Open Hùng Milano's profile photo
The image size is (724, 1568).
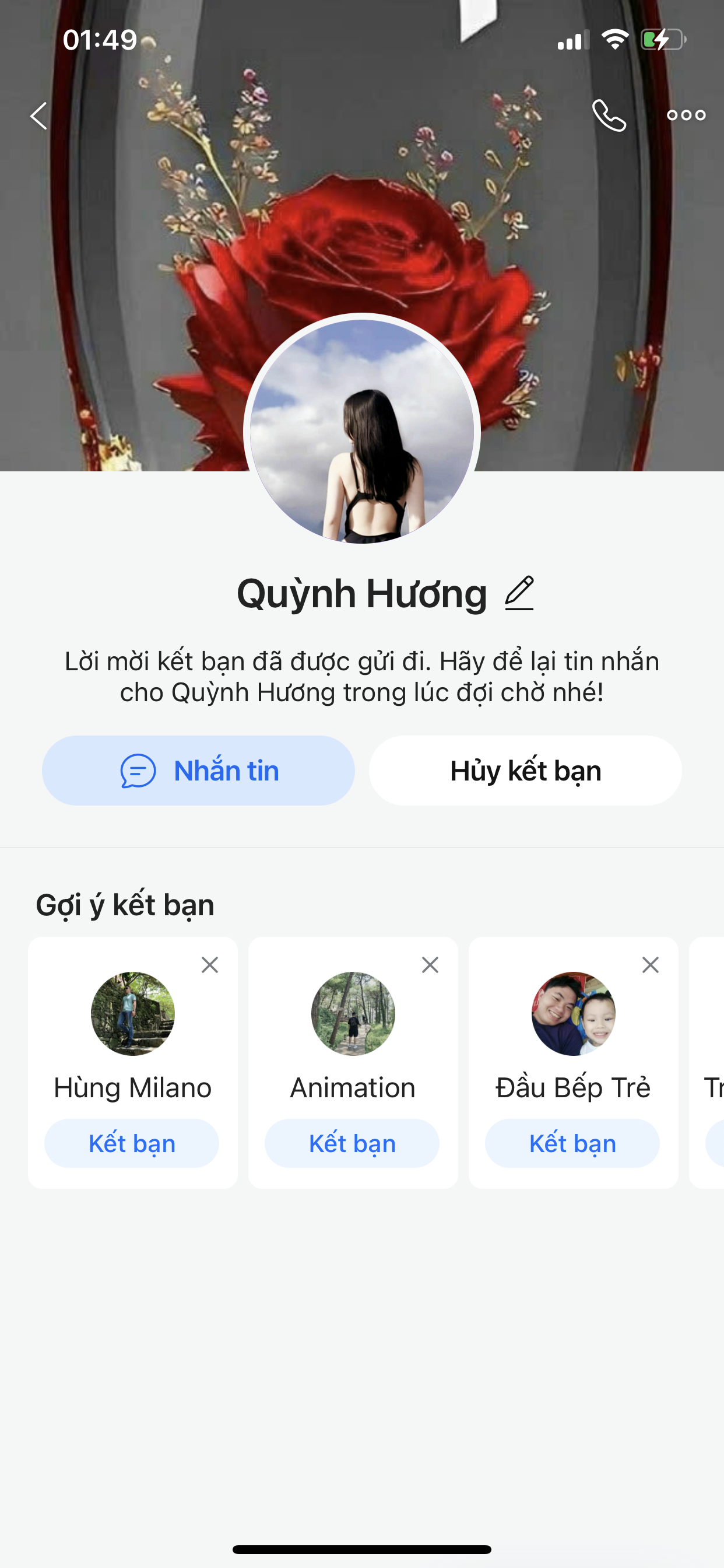133,1013
